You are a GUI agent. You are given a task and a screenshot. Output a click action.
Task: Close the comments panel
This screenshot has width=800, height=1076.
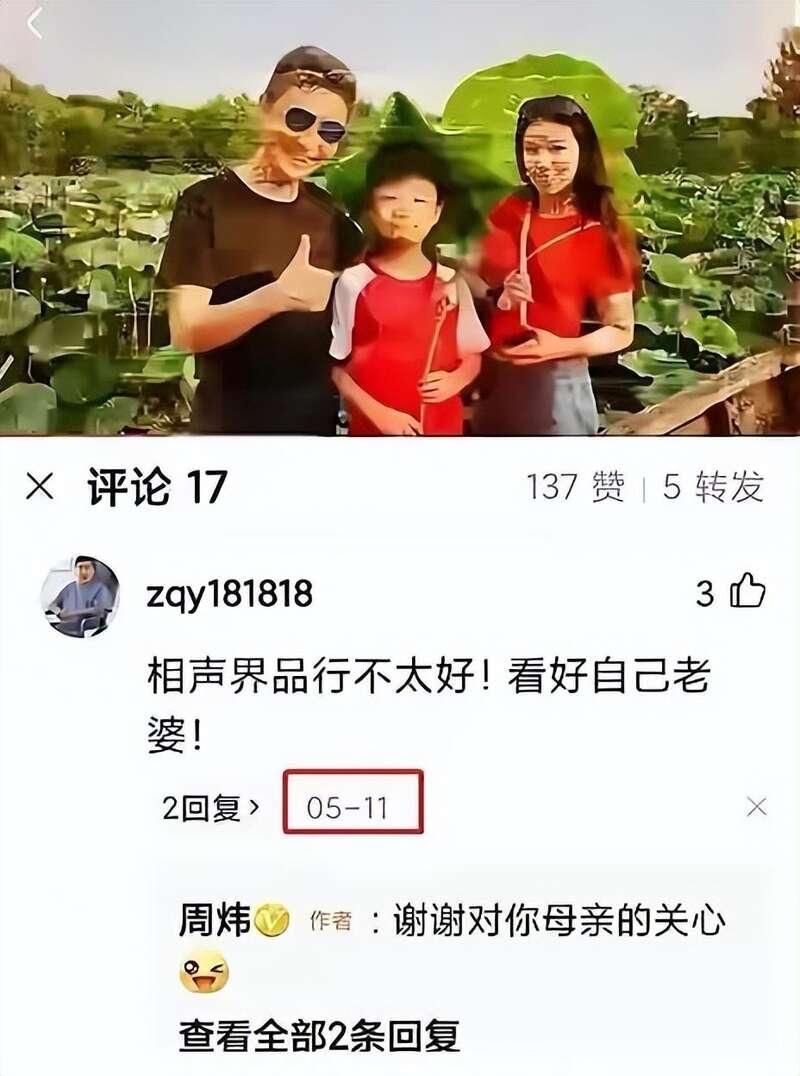pos(39,488)
